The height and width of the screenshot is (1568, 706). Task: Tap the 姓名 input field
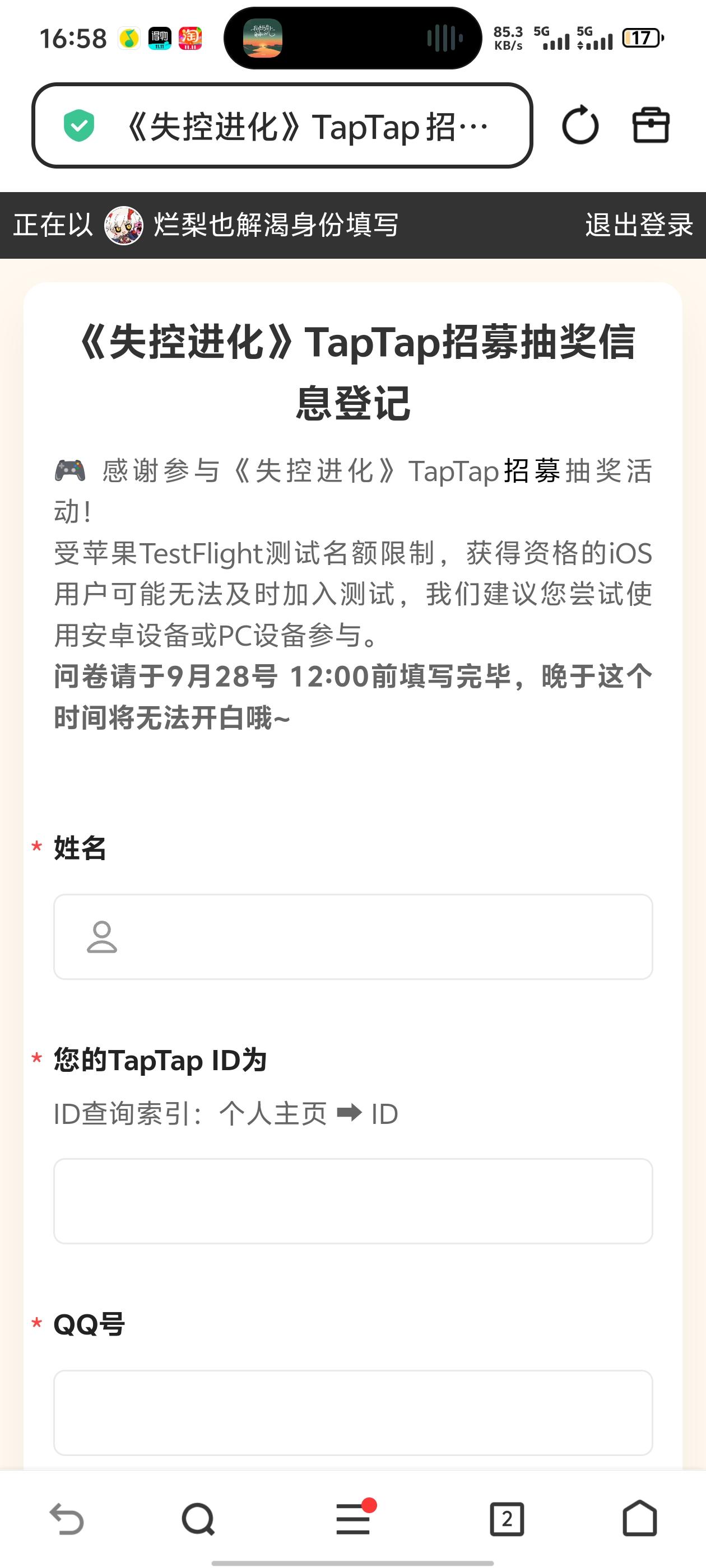(x=354, y=936)
